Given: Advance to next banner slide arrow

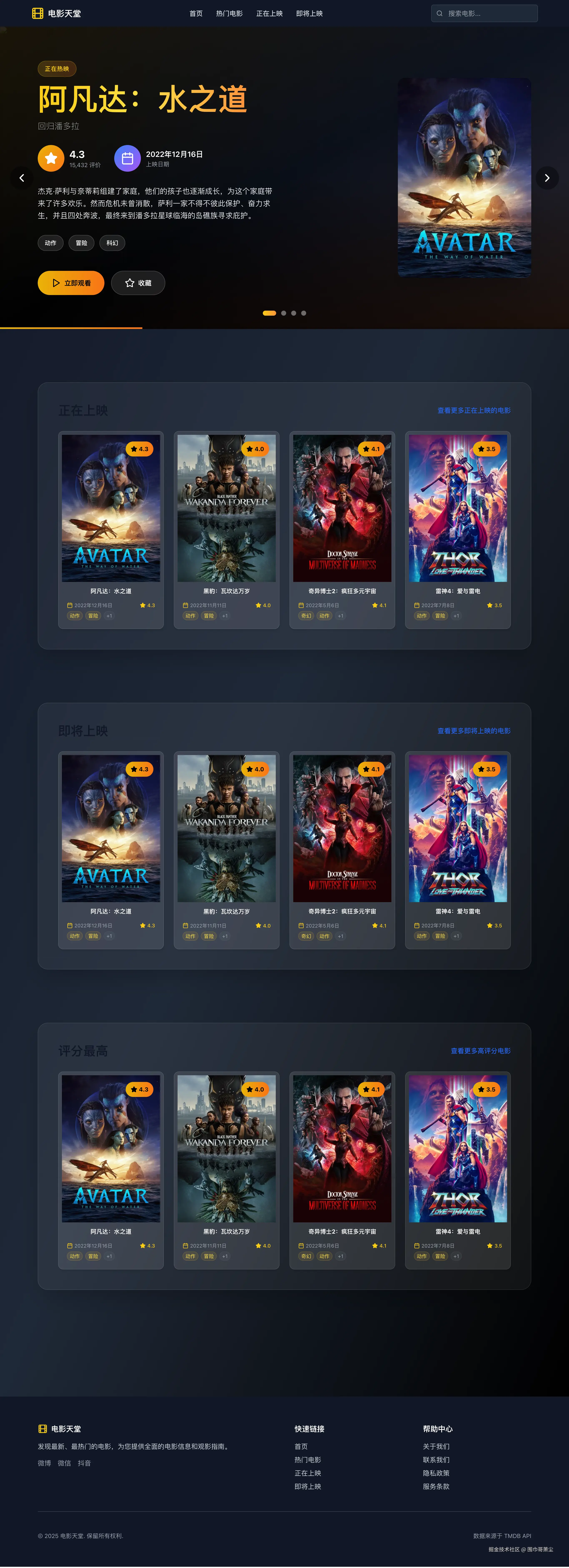Looking at the screenshot, I should (x=546, y=178).
